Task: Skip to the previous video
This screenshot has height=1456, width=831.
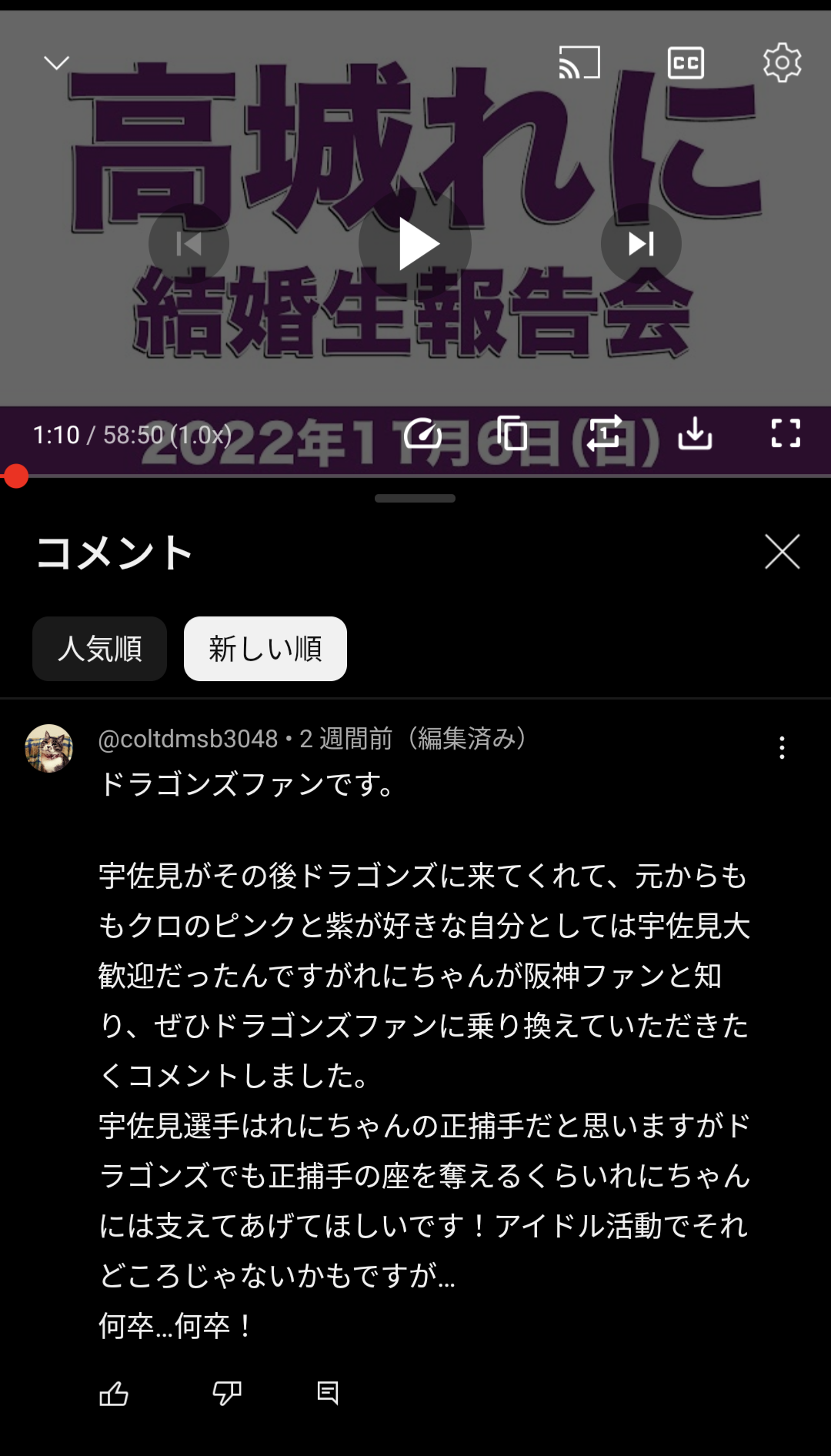Action: pos(189,244)
